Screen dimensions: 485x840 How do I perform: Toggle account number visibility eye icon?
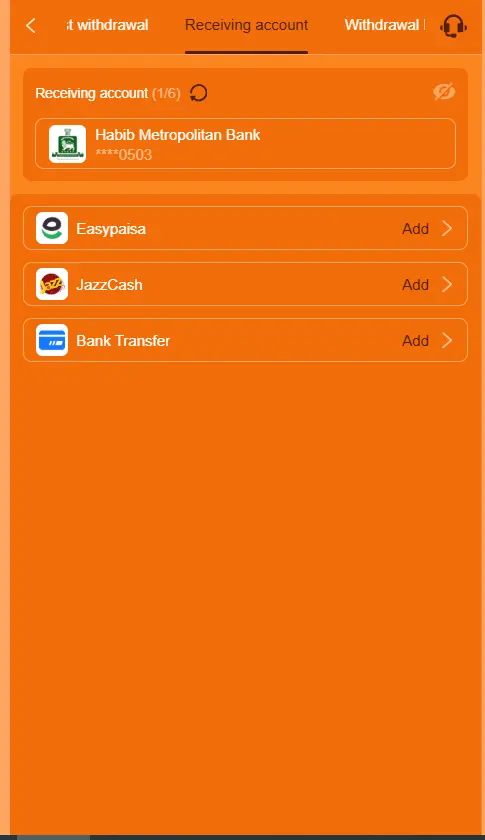click(x=444, y=92)
